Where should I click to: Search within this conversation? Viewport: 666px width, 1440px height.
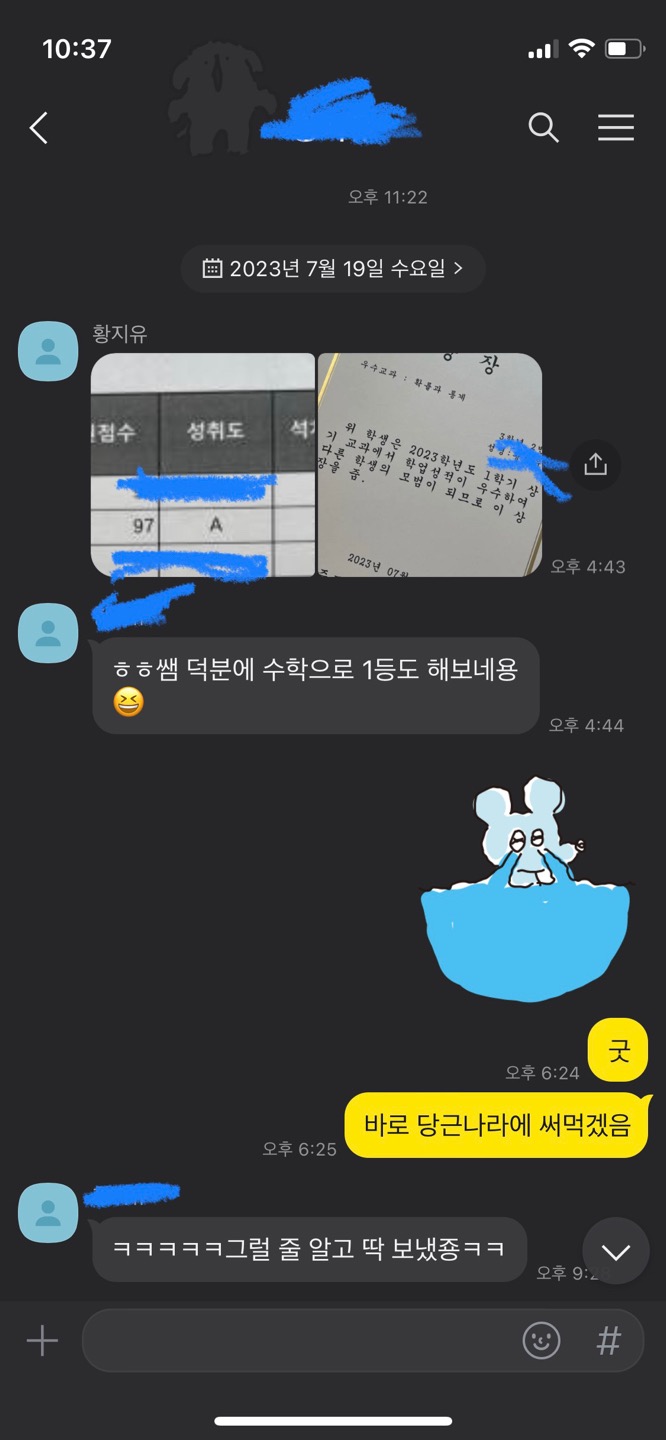tap(543, 128)
